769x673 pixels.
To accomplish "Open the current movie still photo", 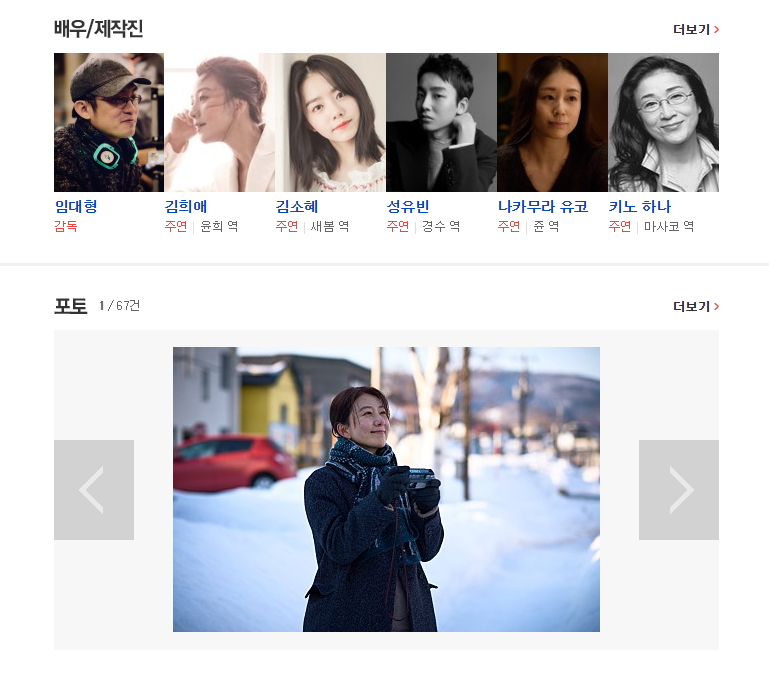I will [x=386, y=489].
